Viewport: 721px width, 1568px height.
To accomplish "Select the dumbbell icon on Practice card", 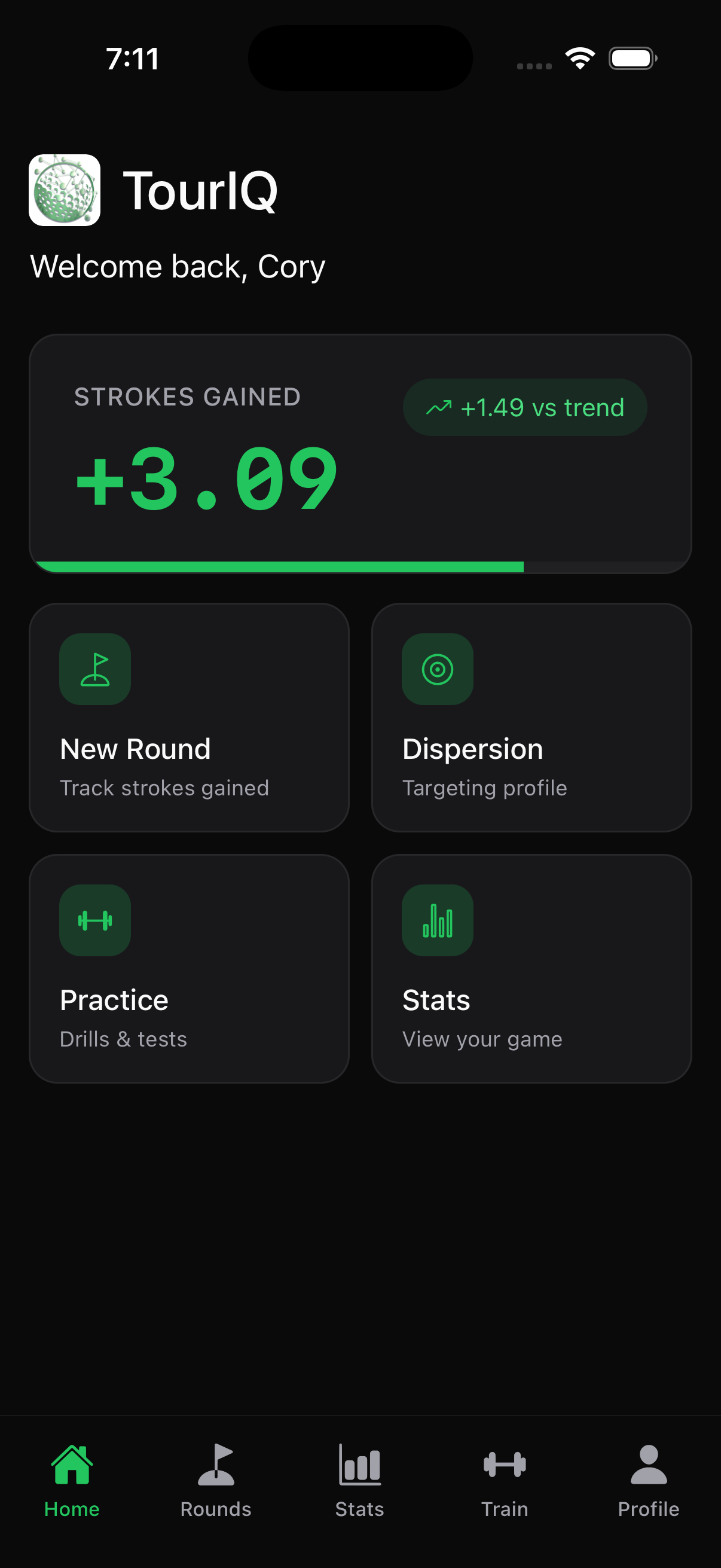I will [95, 920].
